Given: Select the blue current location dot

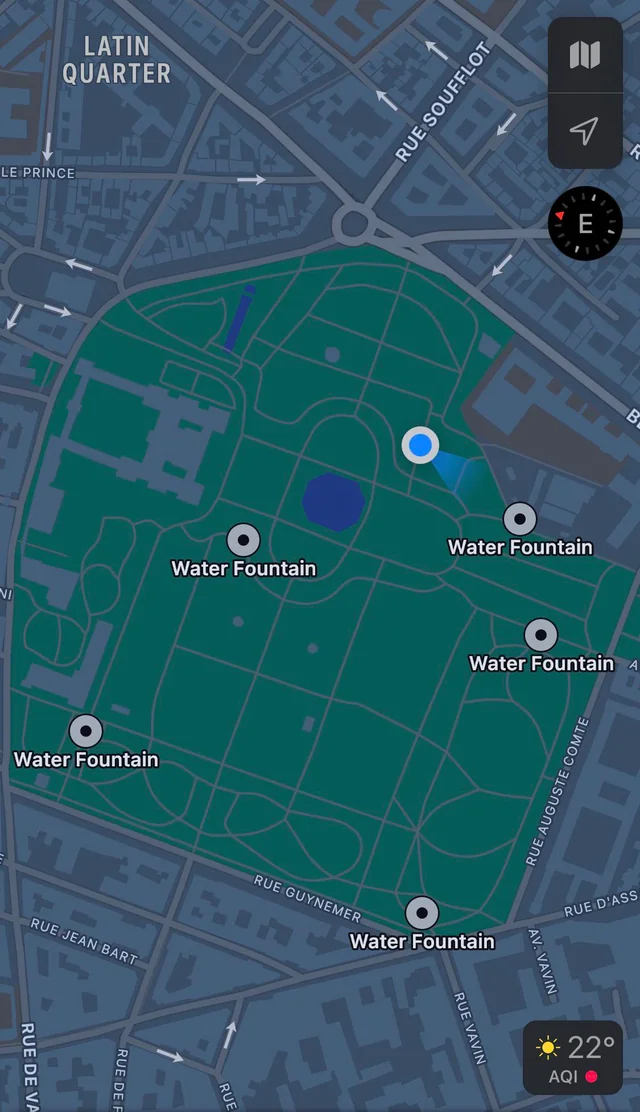Looking at the screenshot, I should tap(421, 445).
